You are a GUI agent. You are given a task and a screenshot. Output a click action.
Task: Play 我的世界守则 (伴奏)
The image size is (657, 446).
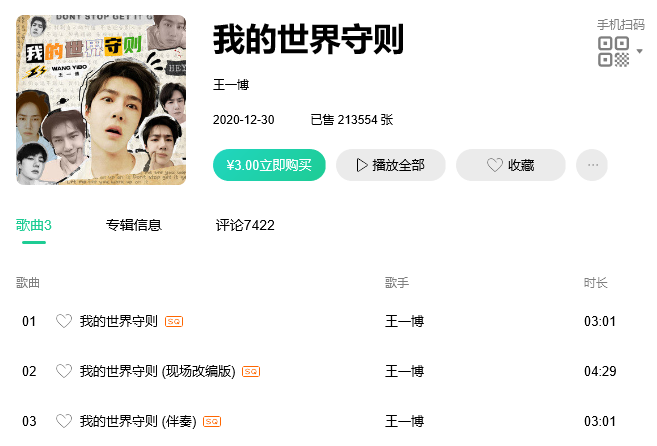[x=138, y=421]
